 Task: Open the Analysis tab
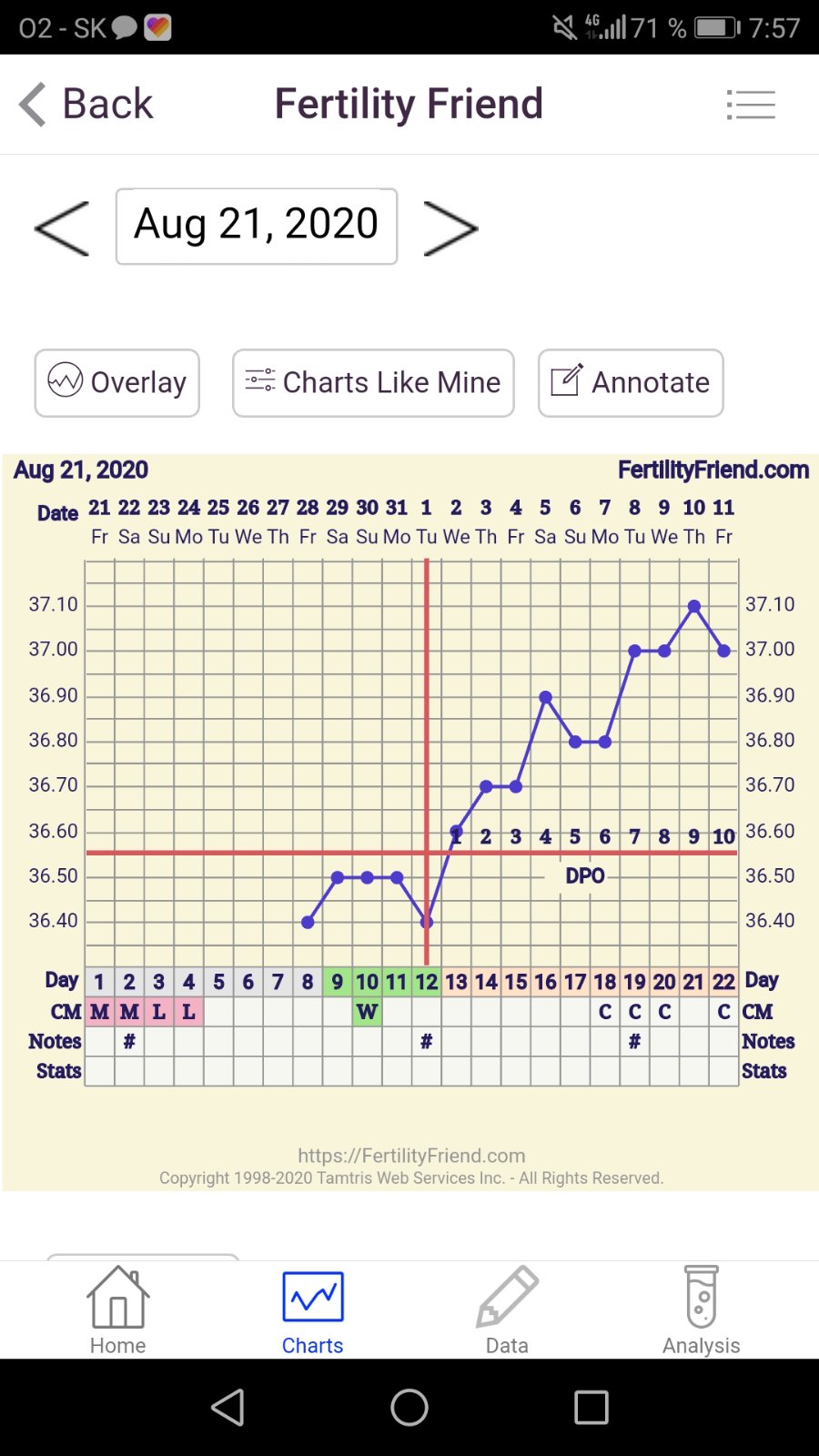(701, 1310)
